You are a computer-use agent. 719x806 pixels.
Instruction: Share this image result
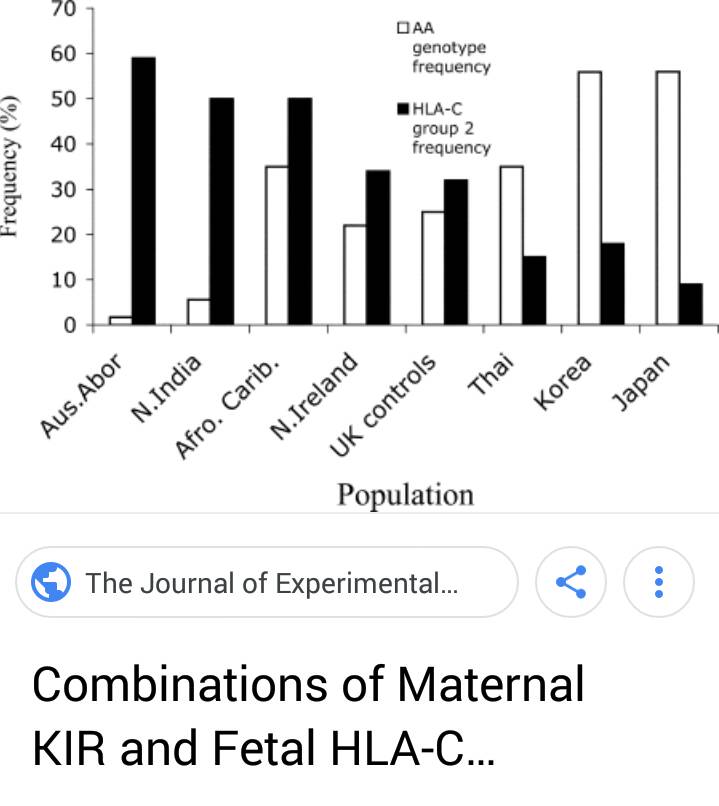[x=571, y=582]
